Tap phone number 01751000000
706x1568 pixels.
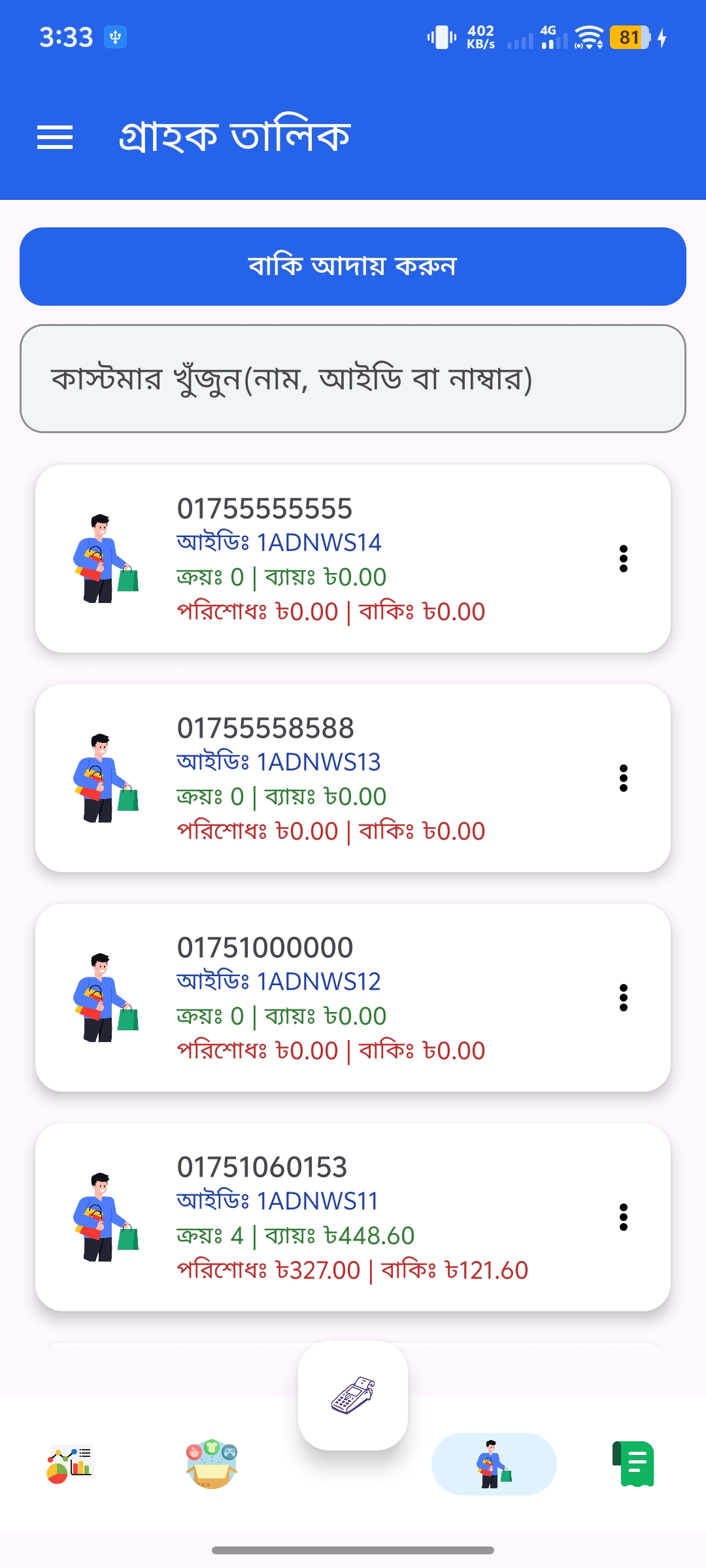(265, 946)
